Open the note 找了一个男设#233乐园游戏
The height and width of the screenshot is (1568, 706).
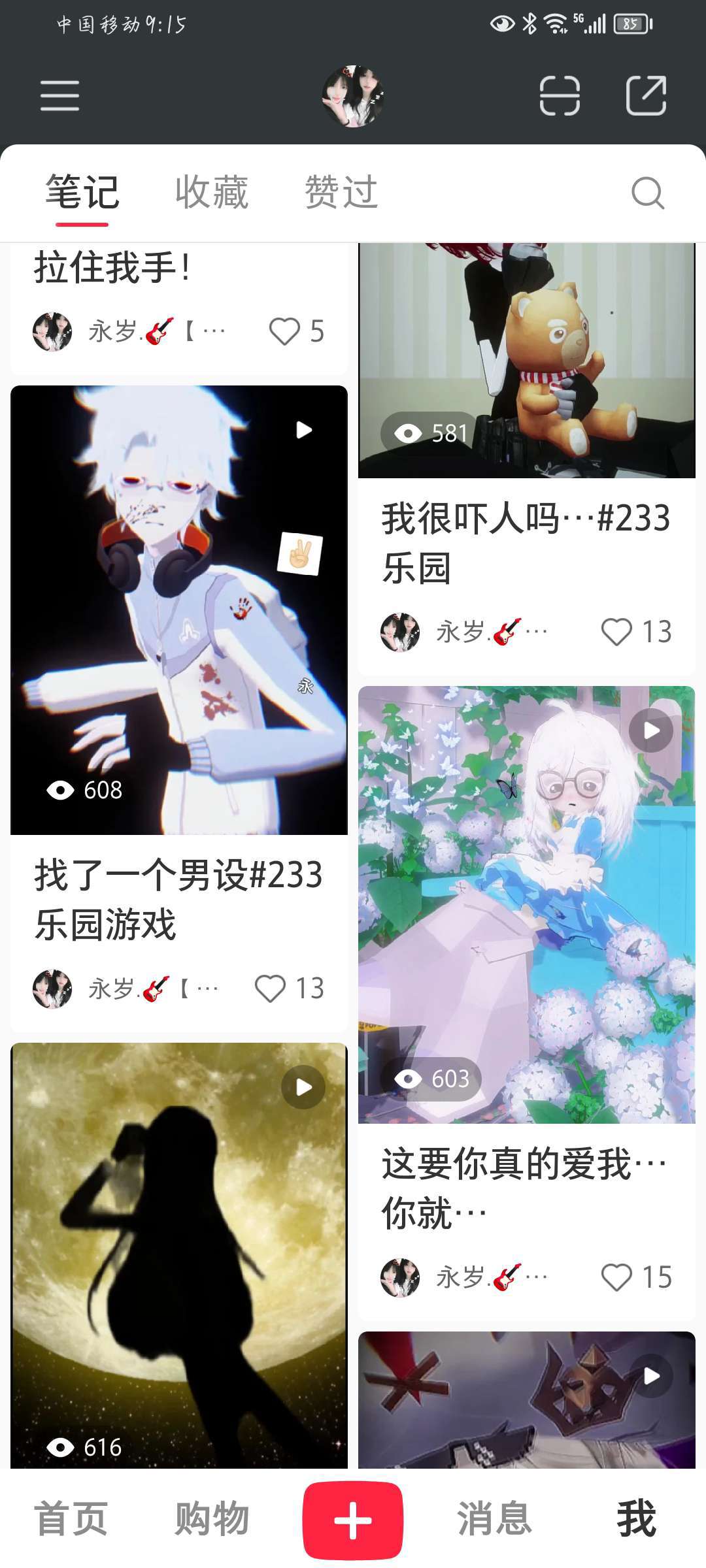pos(178,899)
